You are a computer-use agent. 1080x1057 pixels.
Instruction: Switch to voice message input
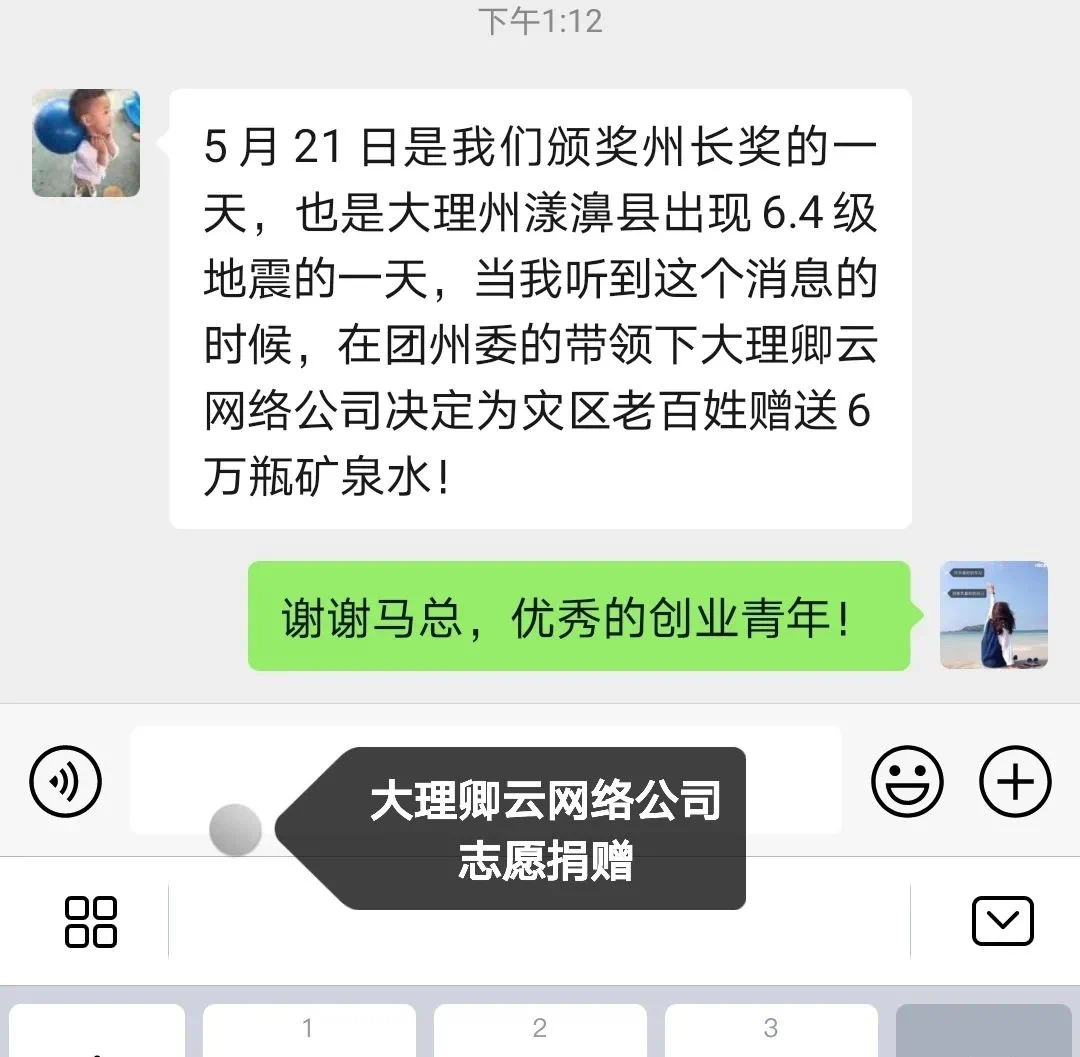pyautogui.click(x=66, y=781)
